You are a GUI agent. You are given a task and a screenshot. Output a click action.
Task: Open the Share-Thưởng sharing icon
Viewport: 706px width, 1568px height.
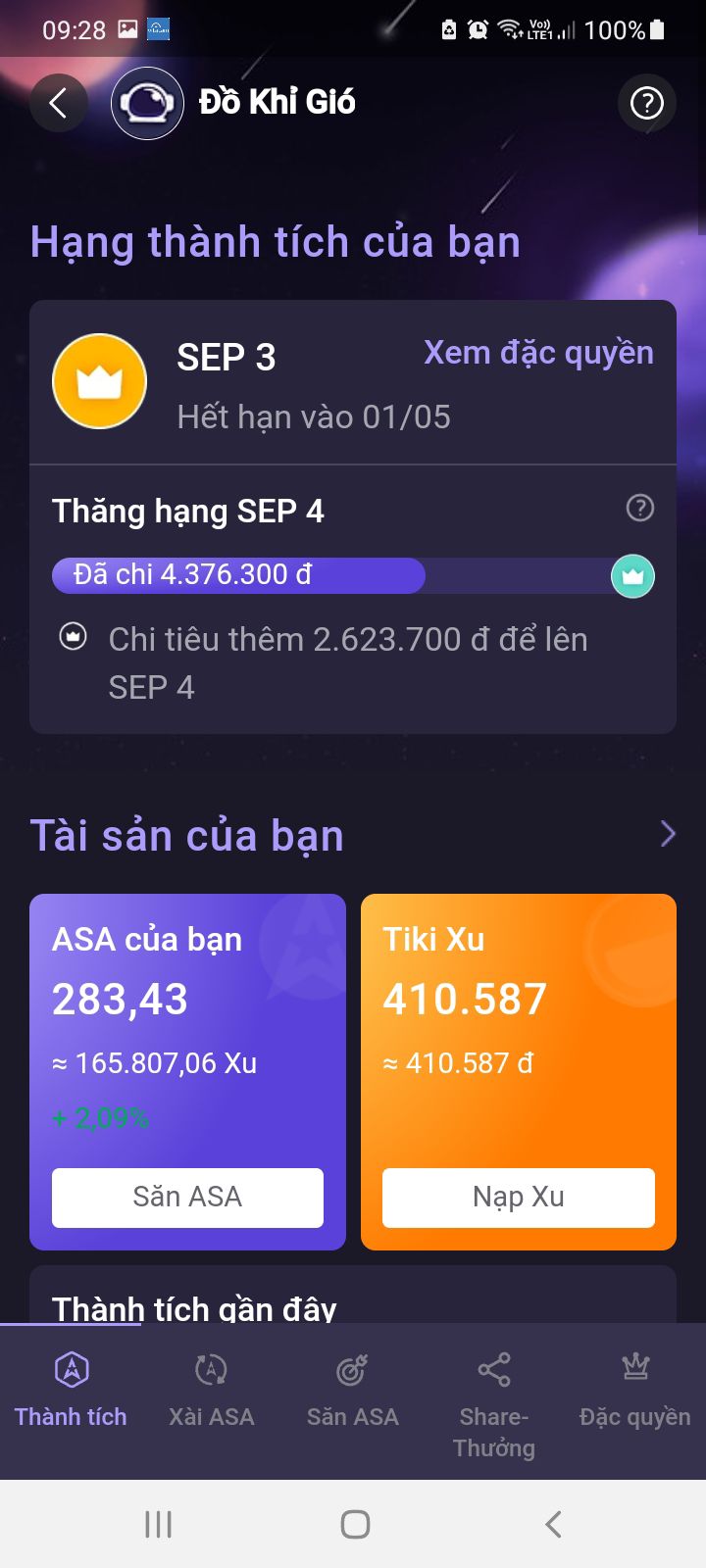(493, 1370)
